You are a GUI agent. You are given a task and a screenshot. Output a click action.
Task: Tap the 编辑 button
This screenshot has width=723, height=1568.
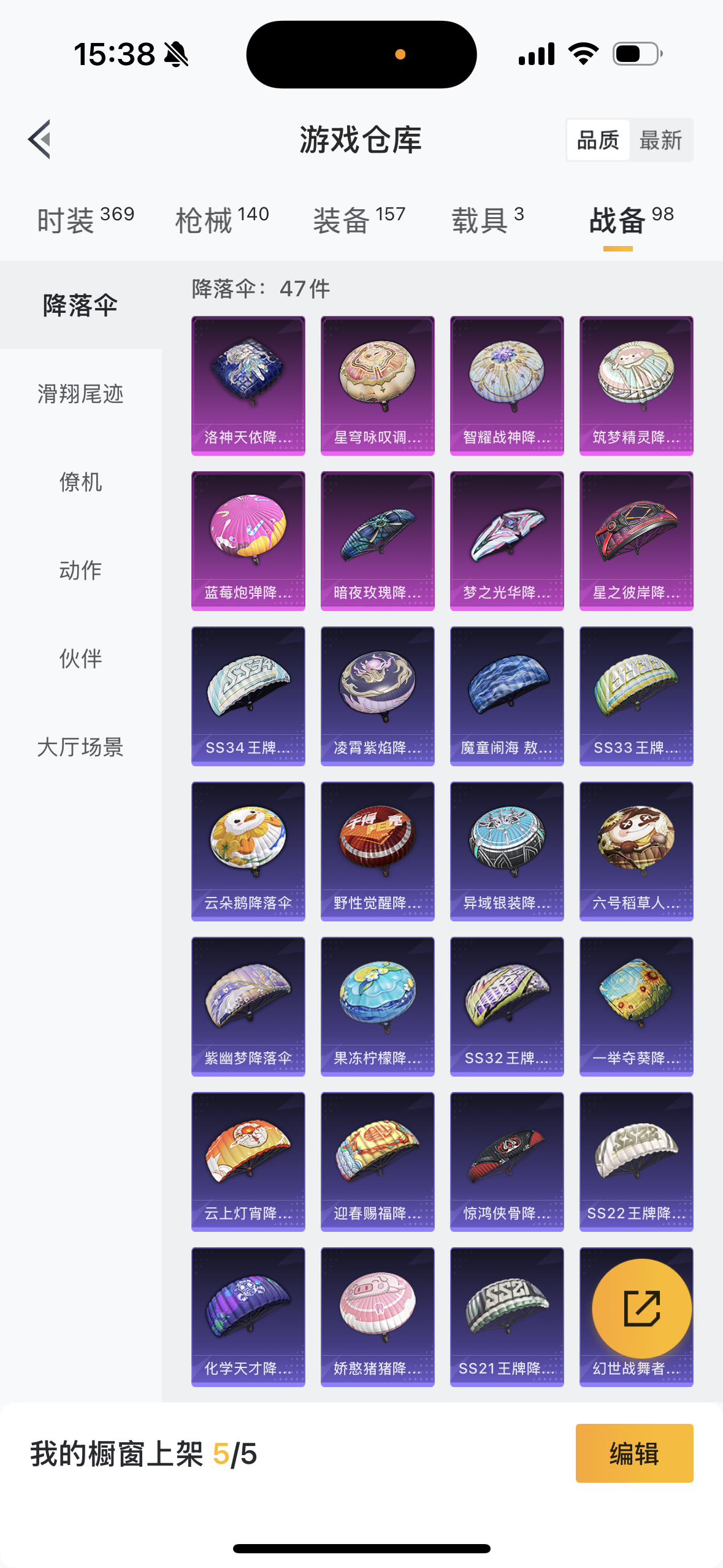634,1453
